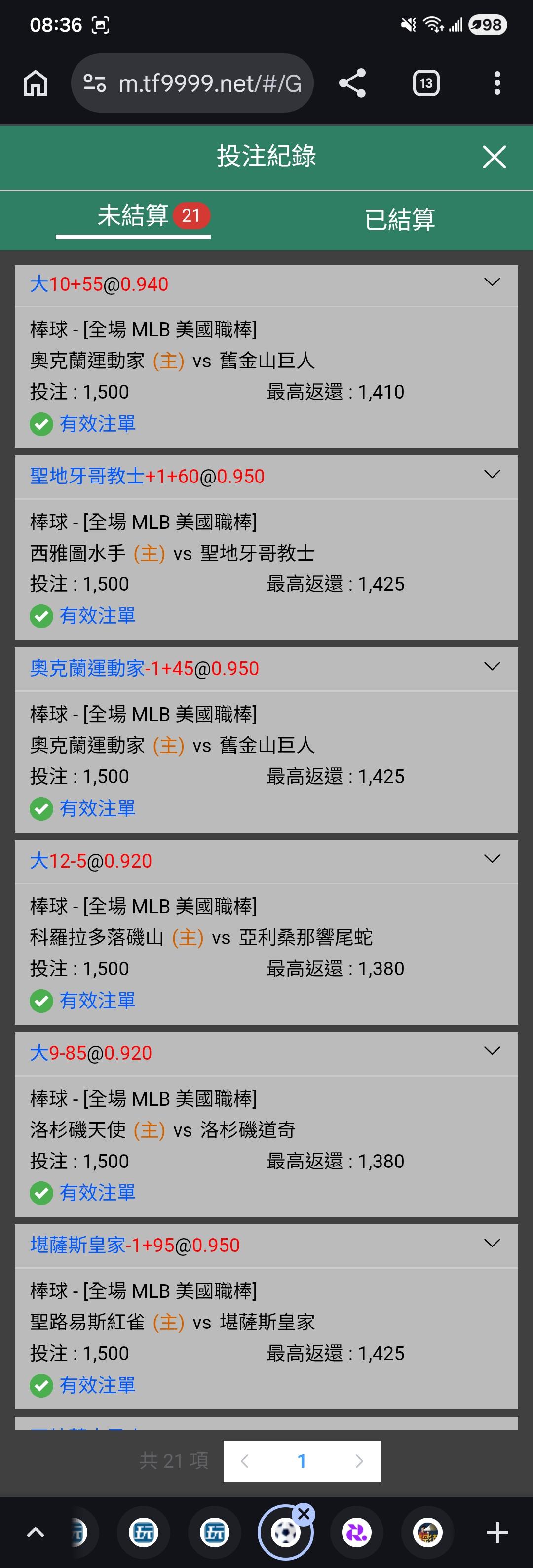The width and height of the screenshot is (533, 1568).
Task: Select the 未結算 tab
Action: (x=133, y=216)
